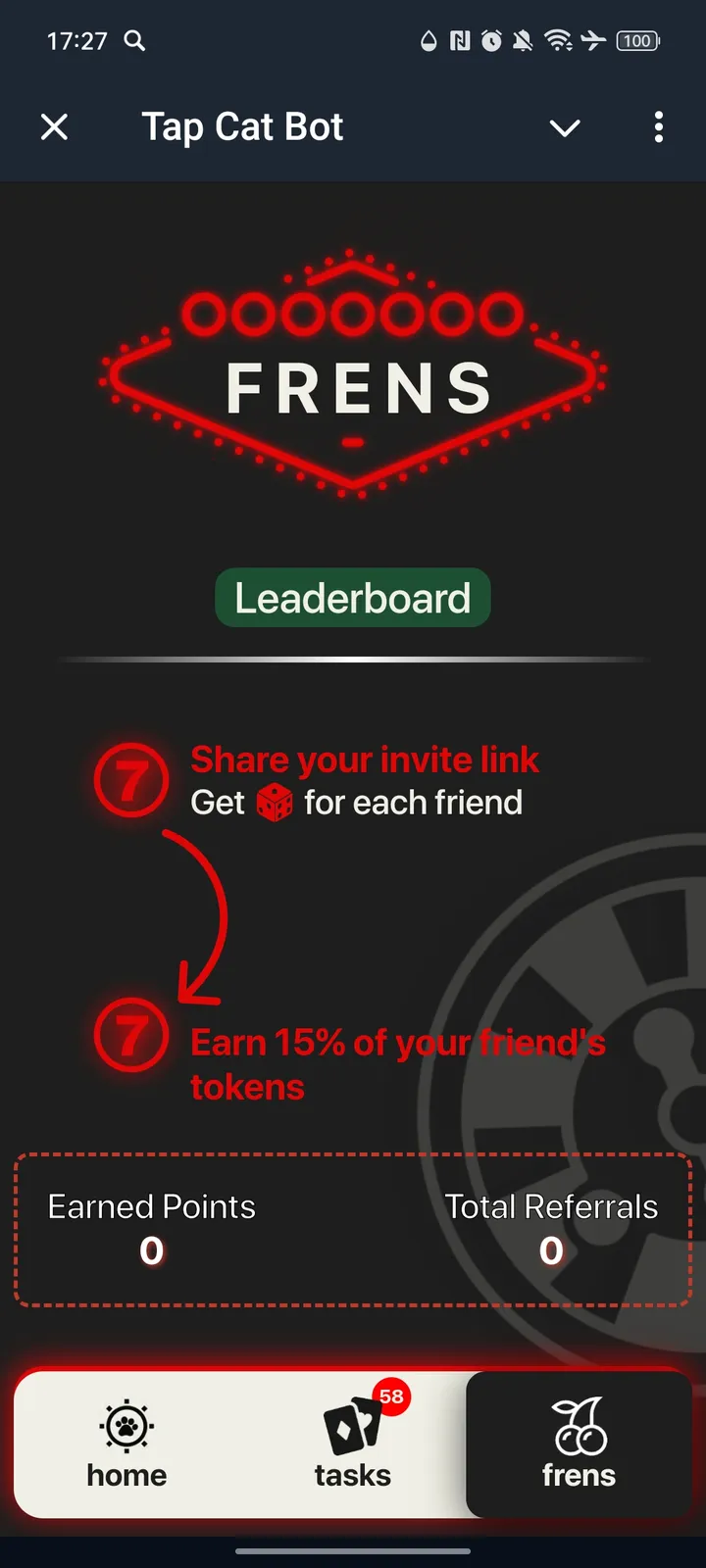Open the Leaderboard
The image size is (706, 1568).
353,598
